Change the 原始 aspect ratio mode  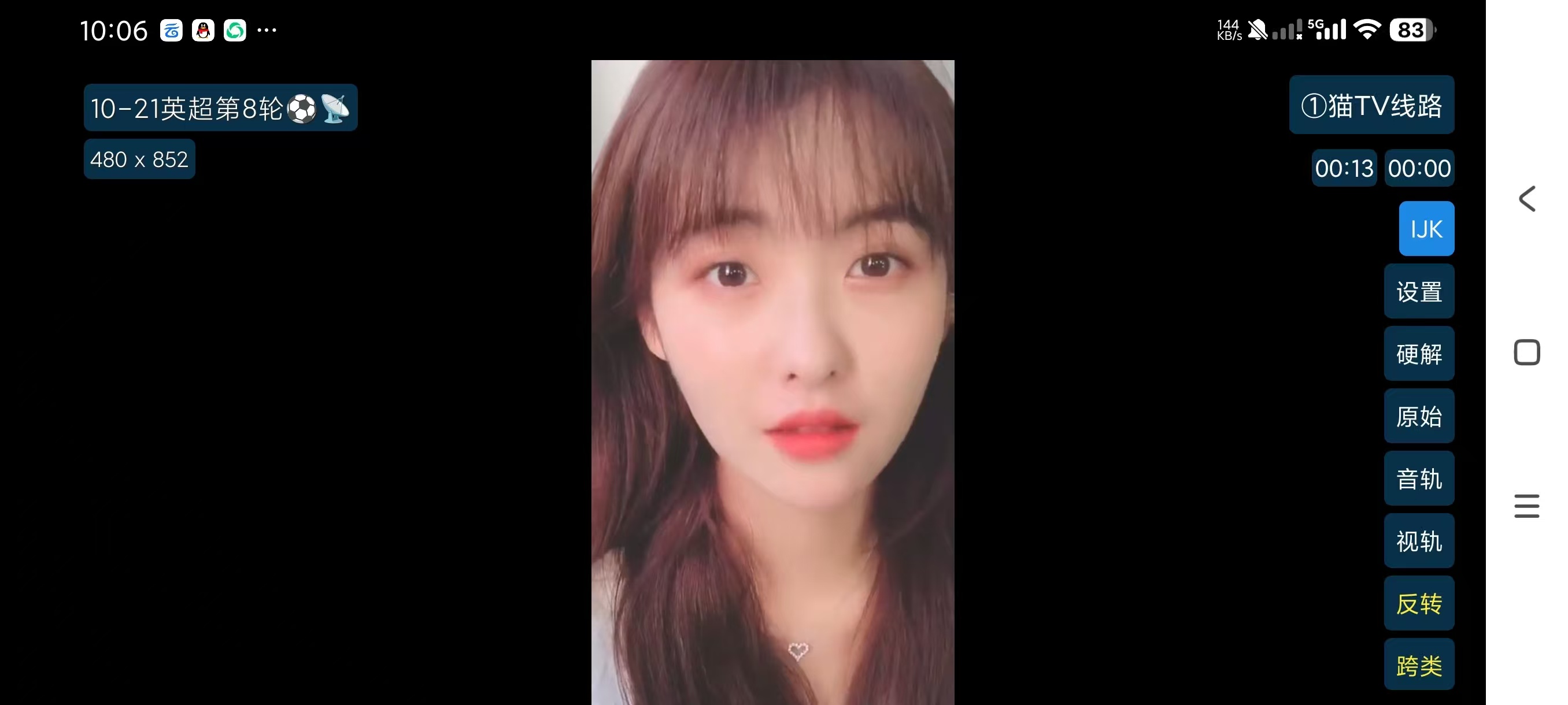[1418, 417]
